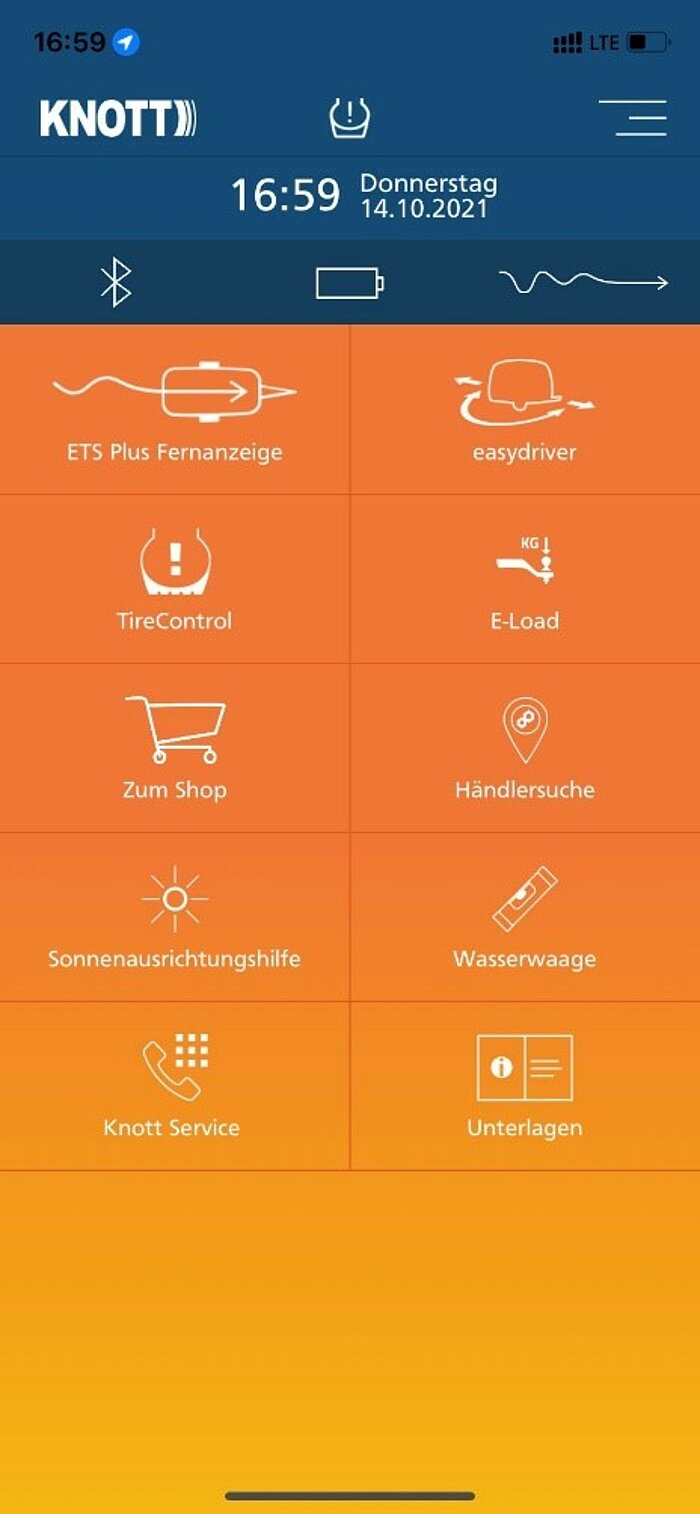The width and height of the screenshot is (700, 1514).
Task: Open ETS Plus Fernanzeige
Action: point(175,410)
